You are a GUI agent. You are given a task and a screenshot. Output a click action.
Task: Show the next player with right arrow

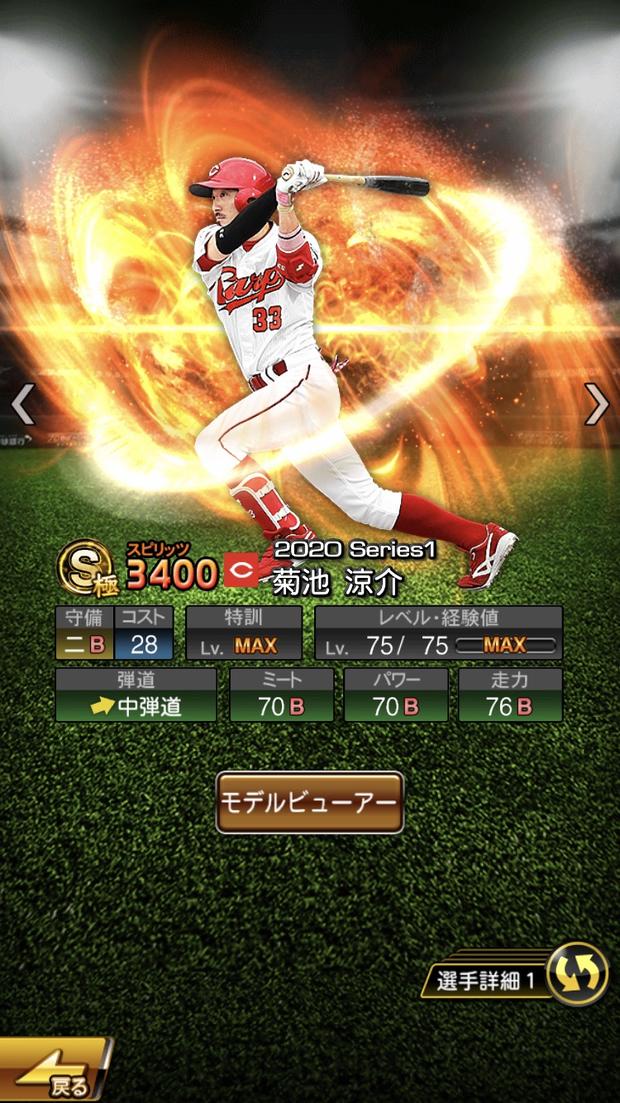(596, 404)
